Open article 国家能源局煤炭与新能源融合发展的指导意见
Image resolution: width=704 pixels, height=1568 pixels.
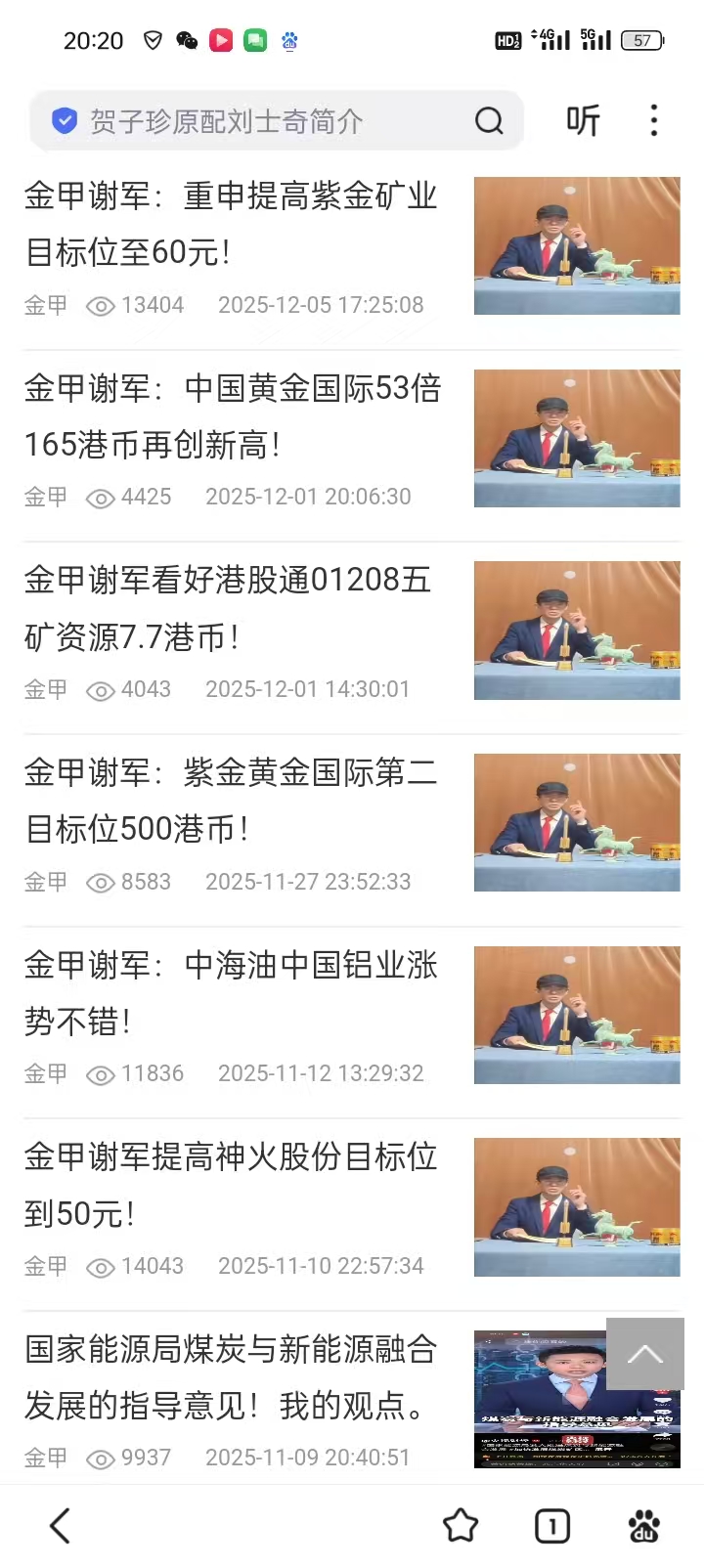pos(231,1377)
